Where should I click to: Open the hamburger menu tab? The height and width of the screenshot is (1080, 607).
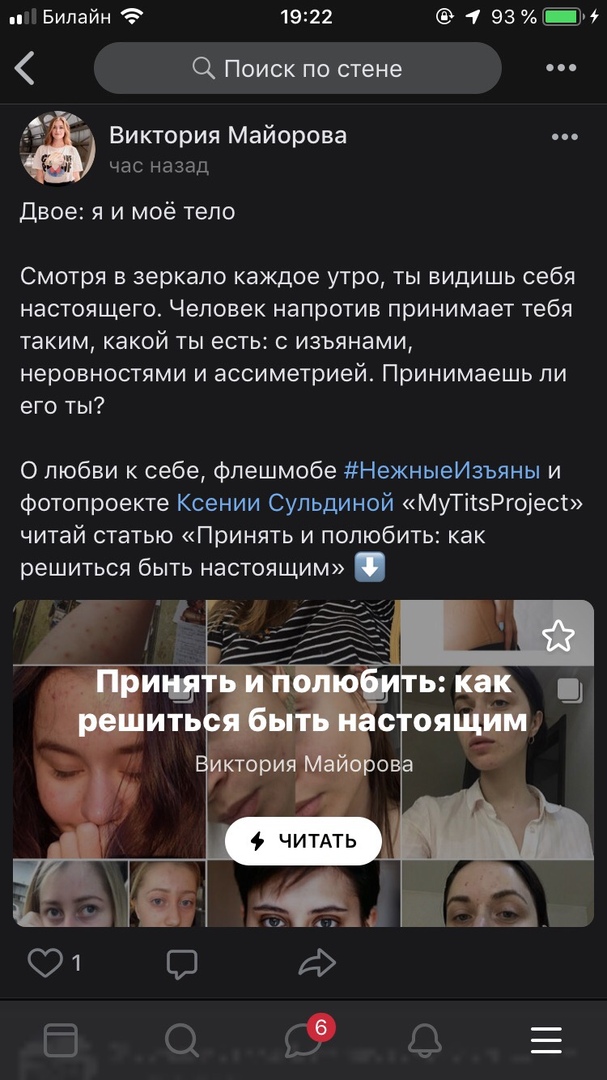[546, 1039]
